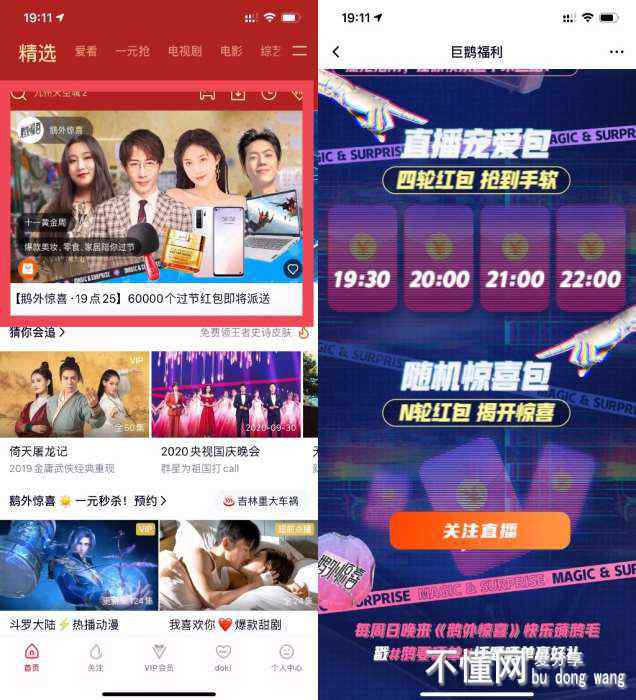
Task: Tap the 关注直播 button
Action: click(x=479, y=531)
